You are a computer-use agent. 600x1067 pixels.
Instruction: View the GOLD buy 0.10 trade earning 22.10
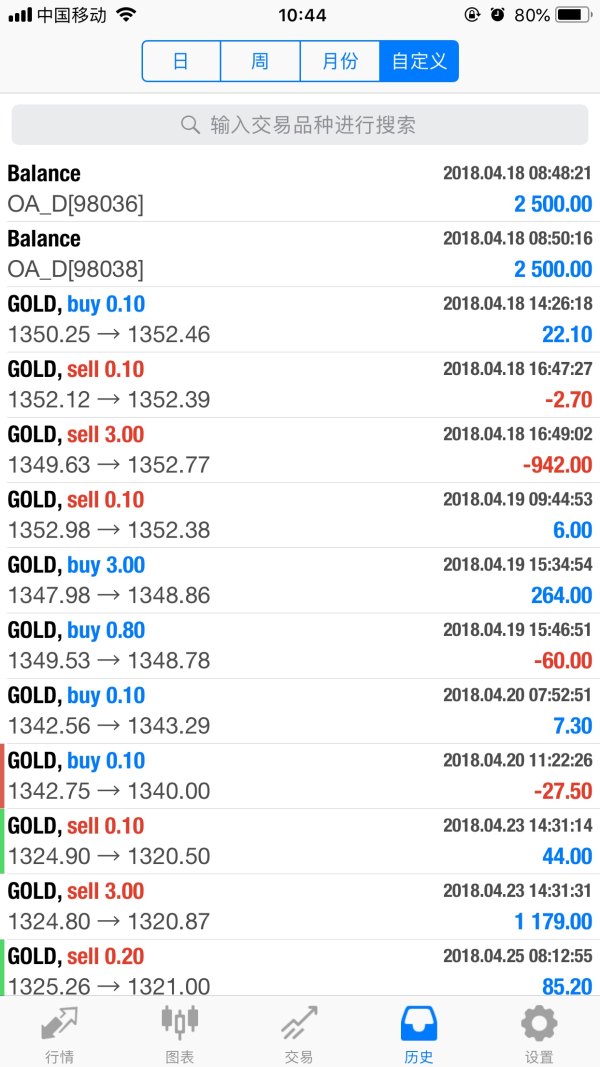[x=300, y=319]
